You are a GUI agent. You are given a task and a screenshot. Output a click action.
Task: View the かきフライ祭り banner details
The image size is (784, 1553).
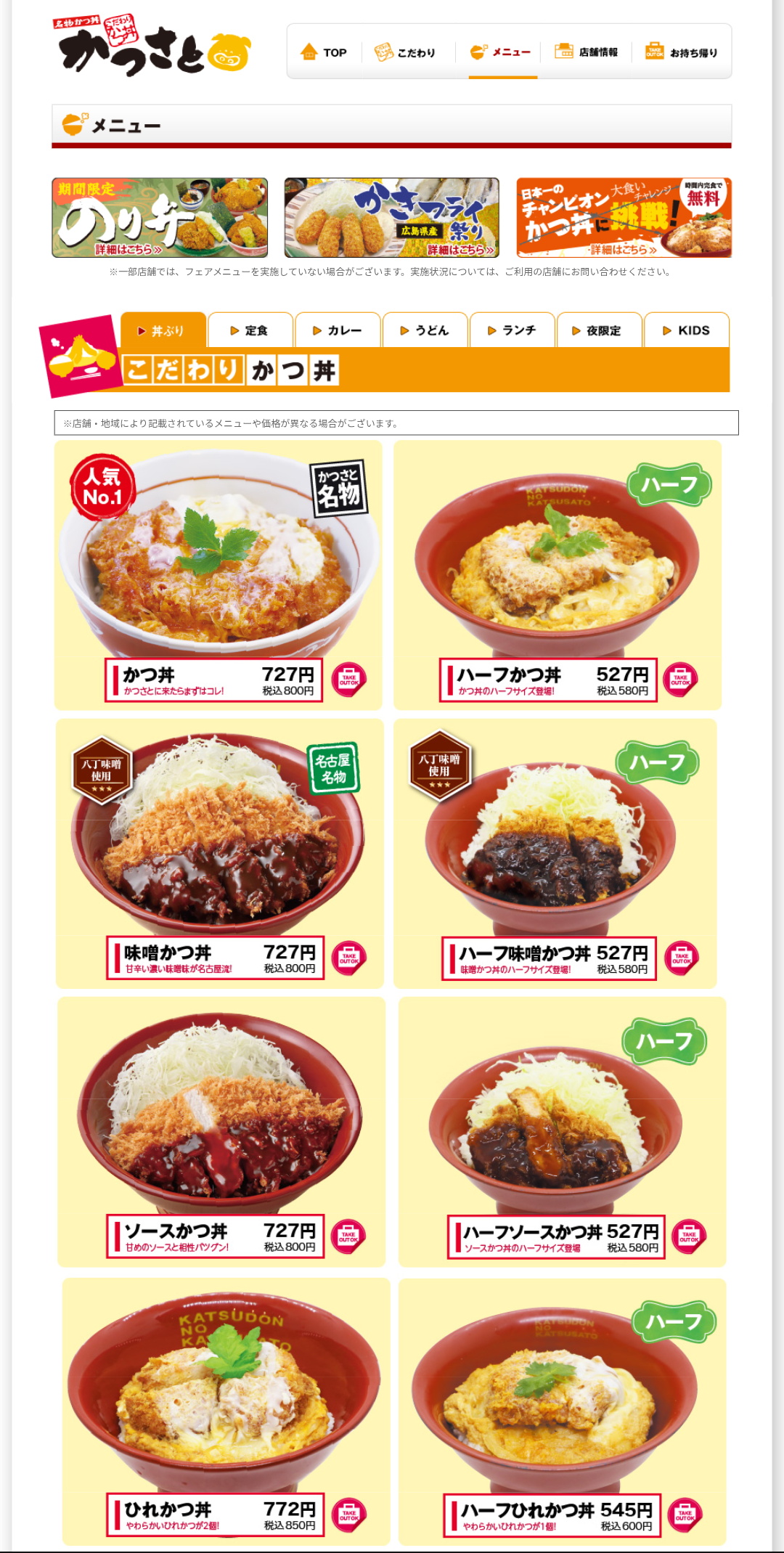click(x=391, y=218)
